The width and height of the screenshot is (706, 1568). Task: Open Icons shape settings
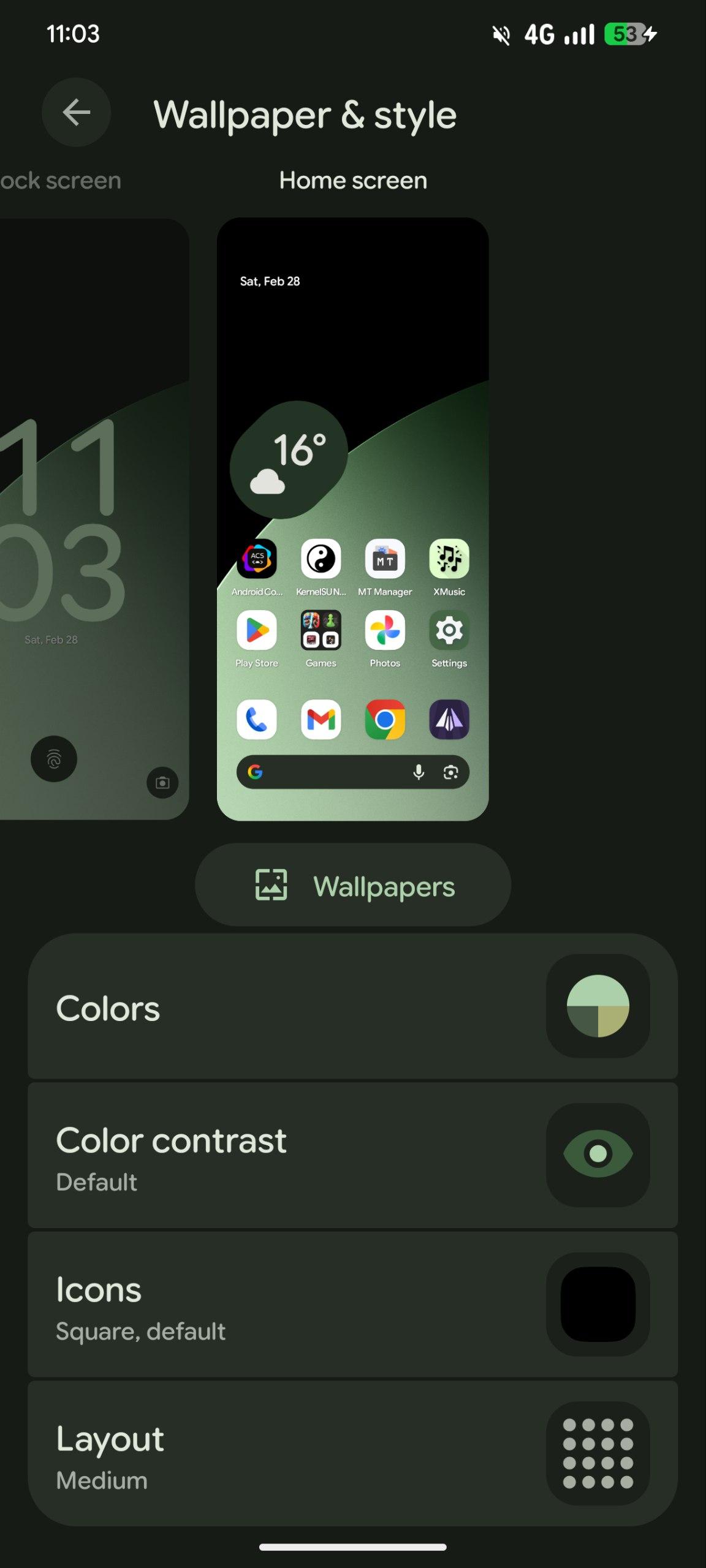click(352, 1305)
